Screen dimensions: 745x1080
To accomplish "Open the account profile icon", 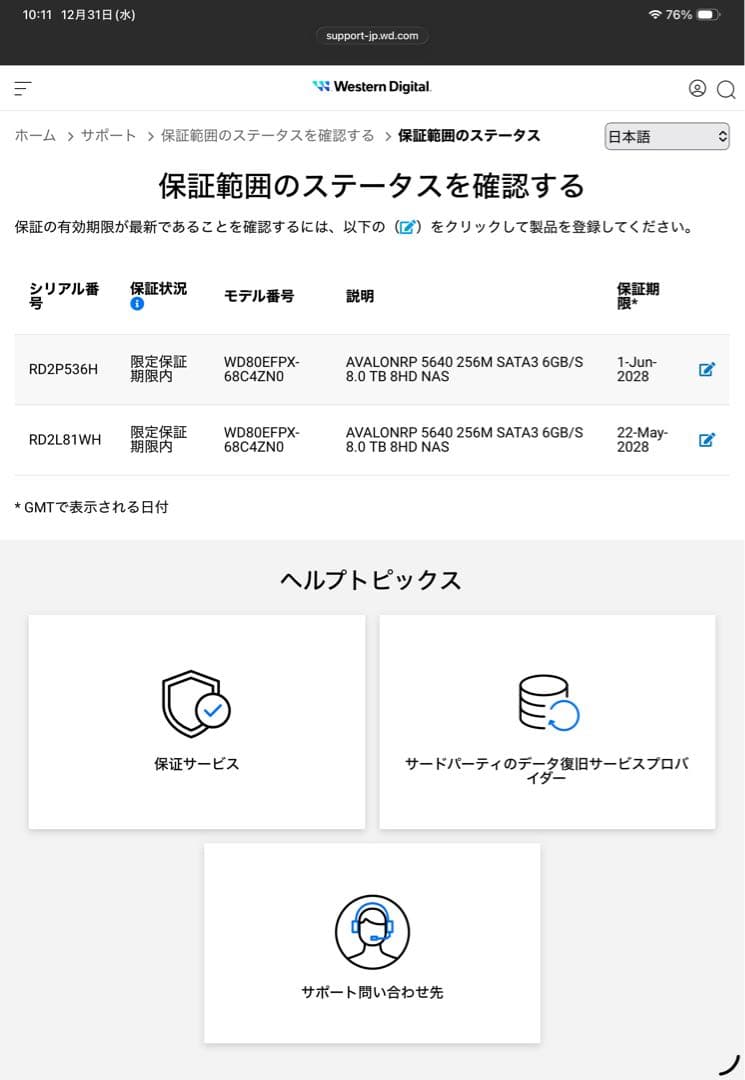I will (696, 89).
